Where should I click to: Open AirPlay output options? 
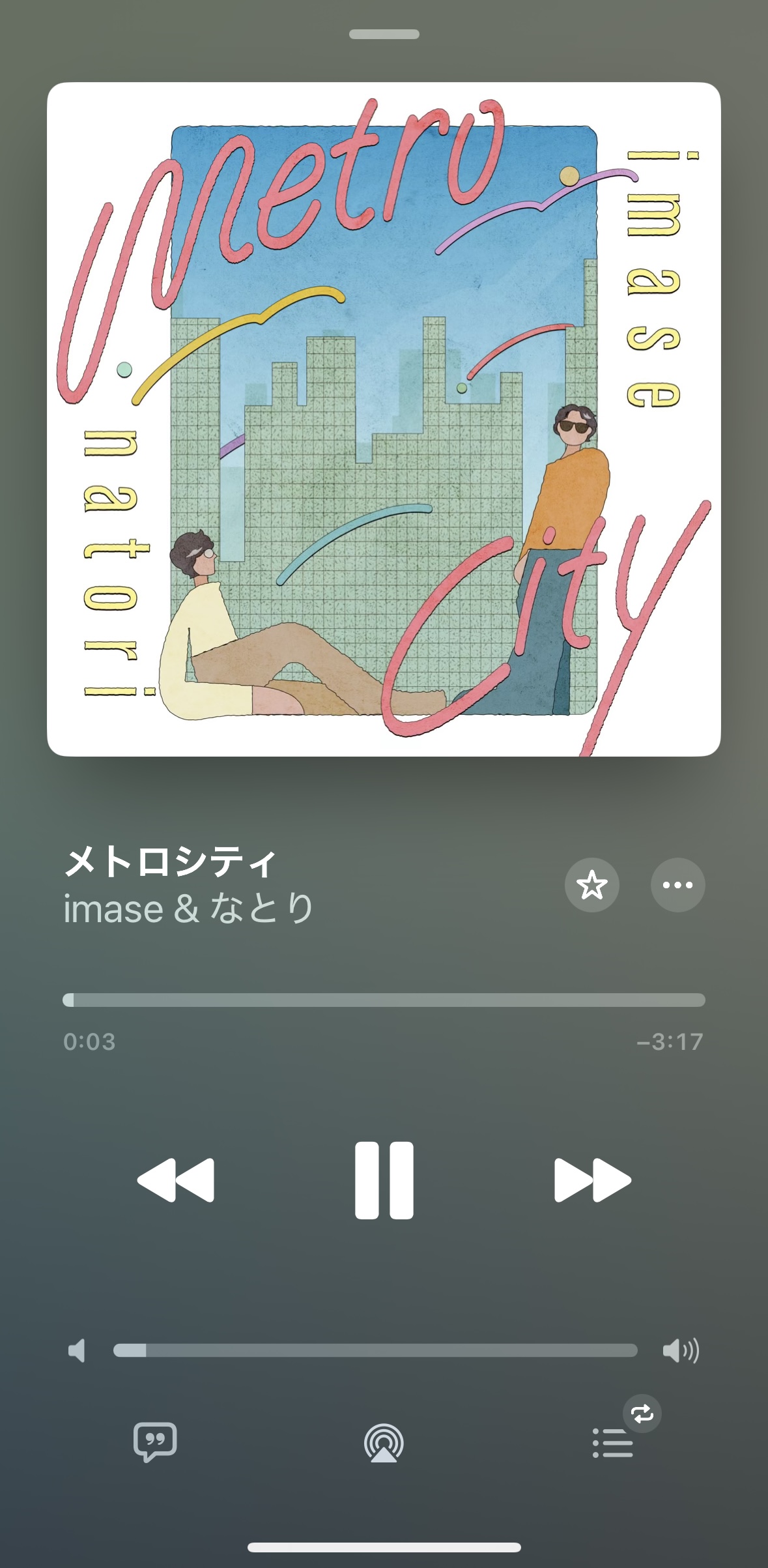pos(384,1443)
